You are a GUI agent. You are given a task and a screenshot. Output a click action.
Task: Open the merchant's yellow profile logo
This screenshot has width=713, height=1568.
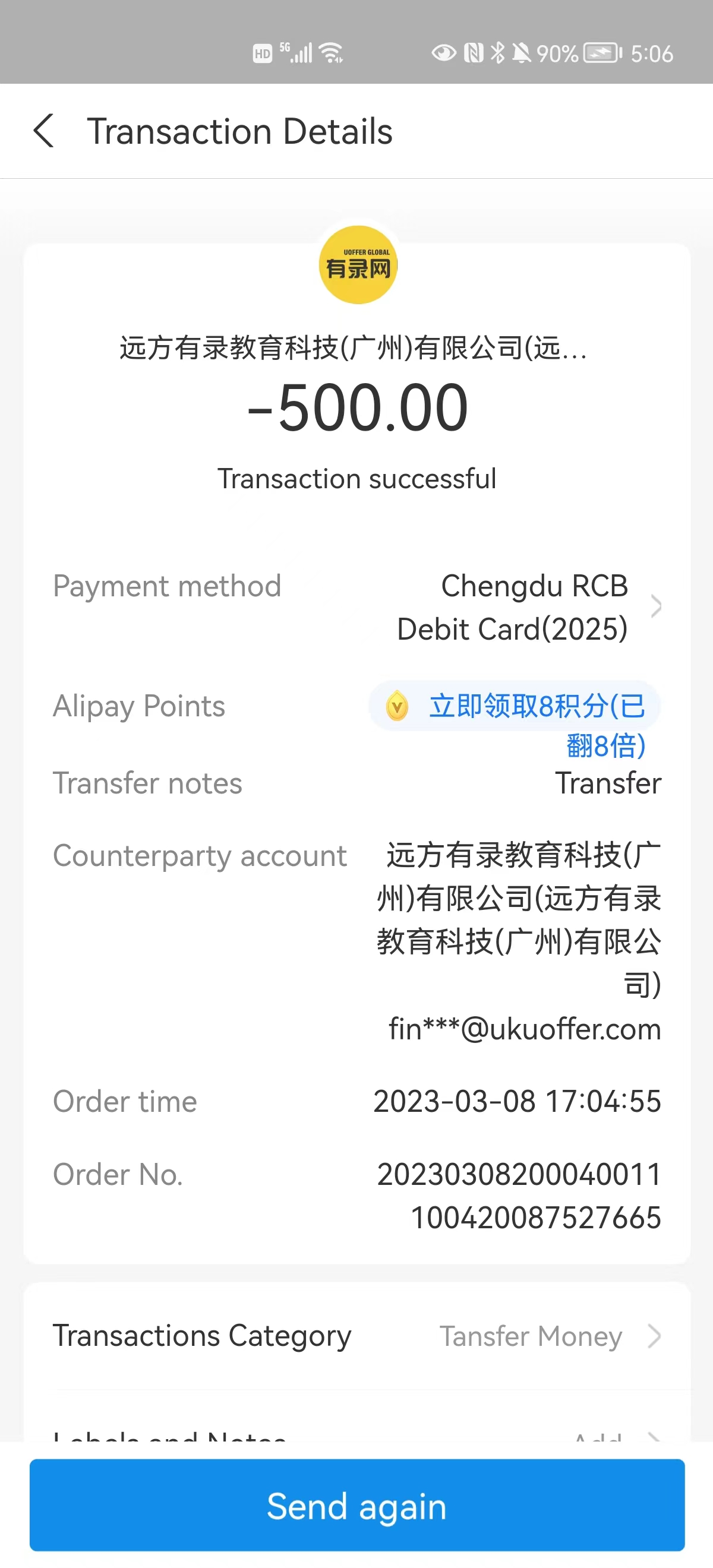click(x=358, y=265)
